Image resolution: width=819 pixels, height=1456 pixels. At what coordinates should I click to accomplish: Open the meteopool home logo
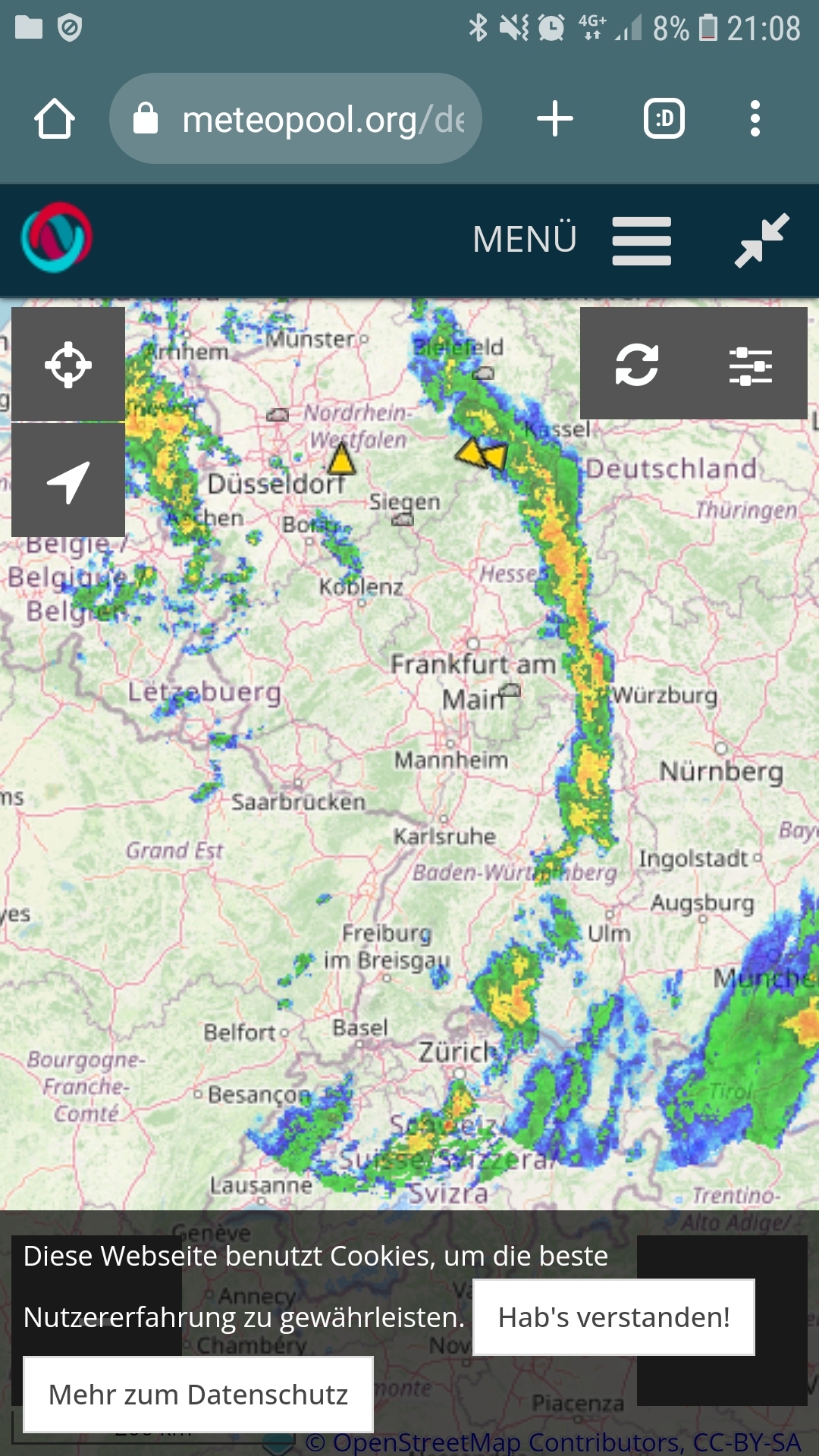(x=56, y=237)
